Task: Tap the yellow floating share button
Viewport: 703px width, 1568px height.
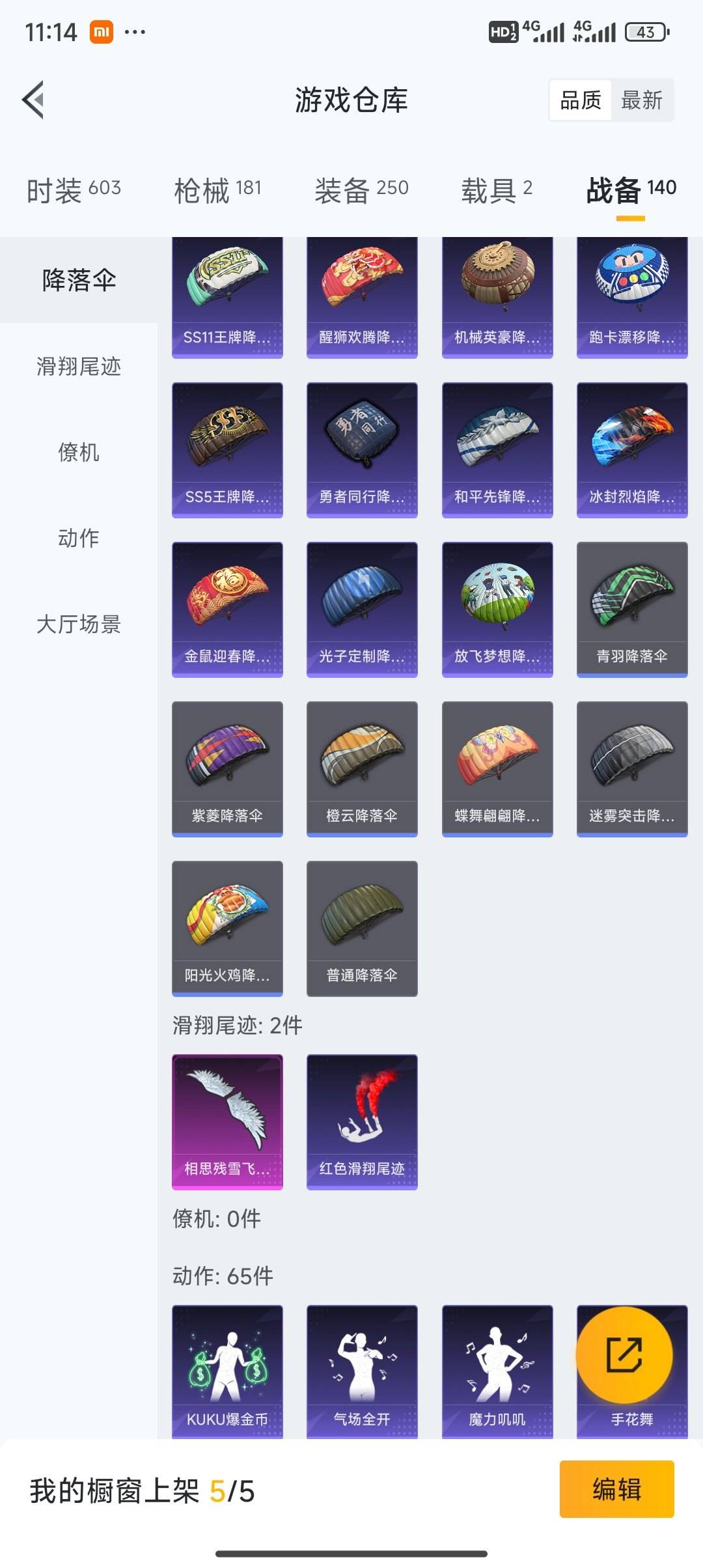Action: [624, 1355]
